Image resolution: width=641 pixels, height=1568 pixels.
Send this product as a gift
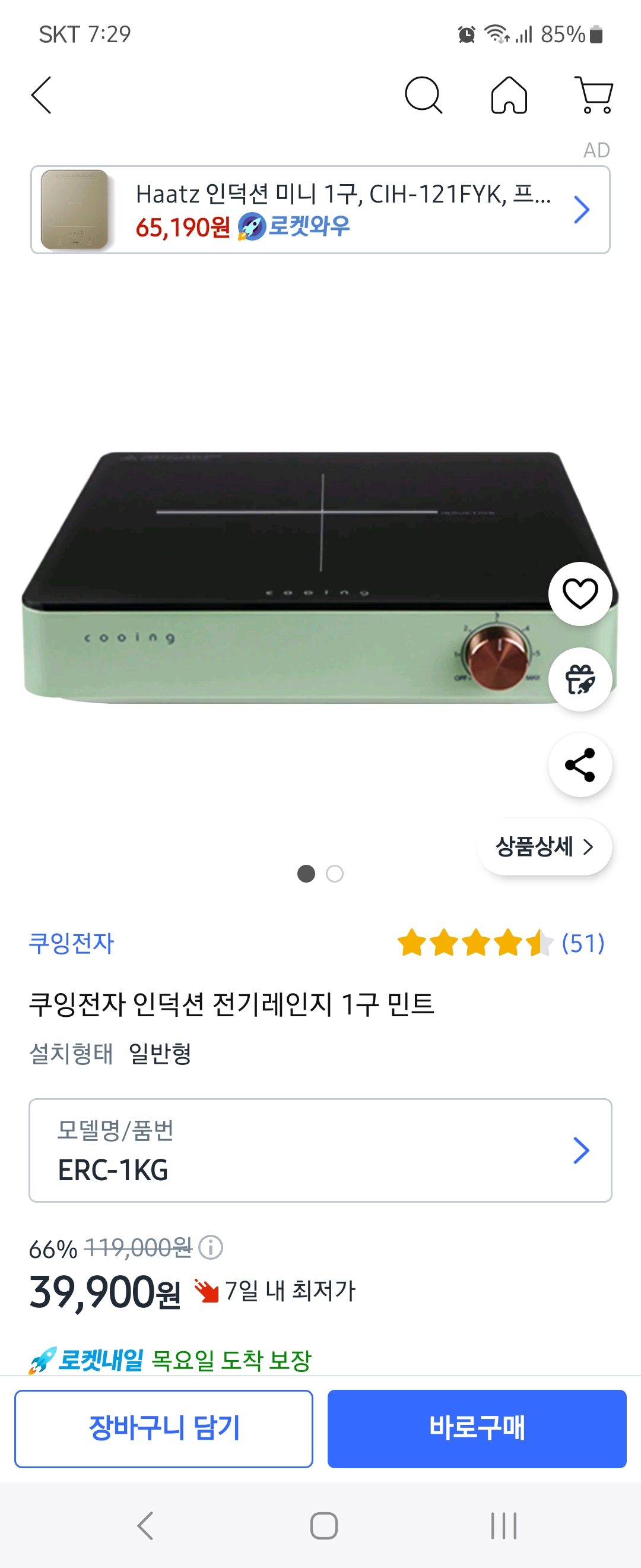pyautogui.click(x=580, y=679)
